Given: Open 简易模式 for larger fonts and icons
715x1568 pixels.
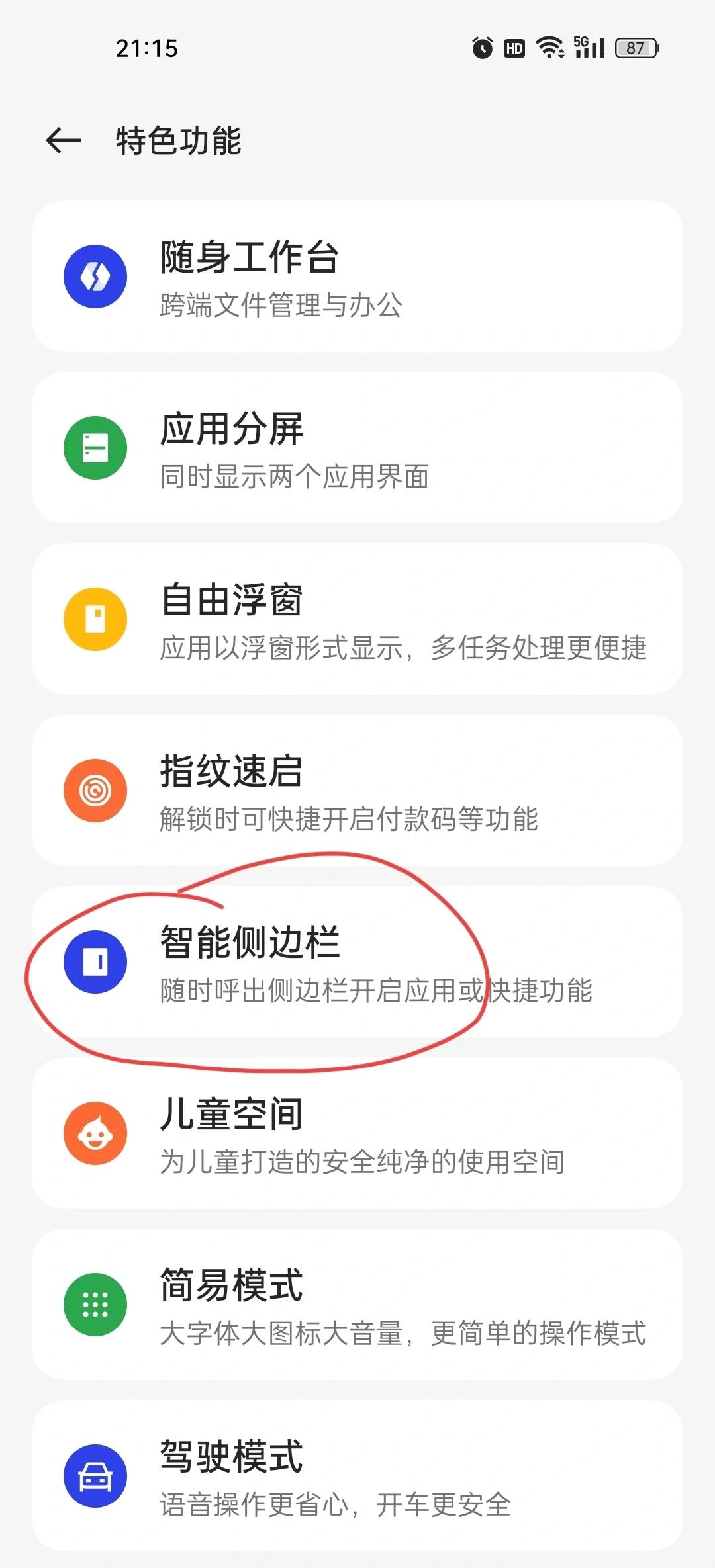Looking at the screenshot, I should click(x=358, y=1305).
